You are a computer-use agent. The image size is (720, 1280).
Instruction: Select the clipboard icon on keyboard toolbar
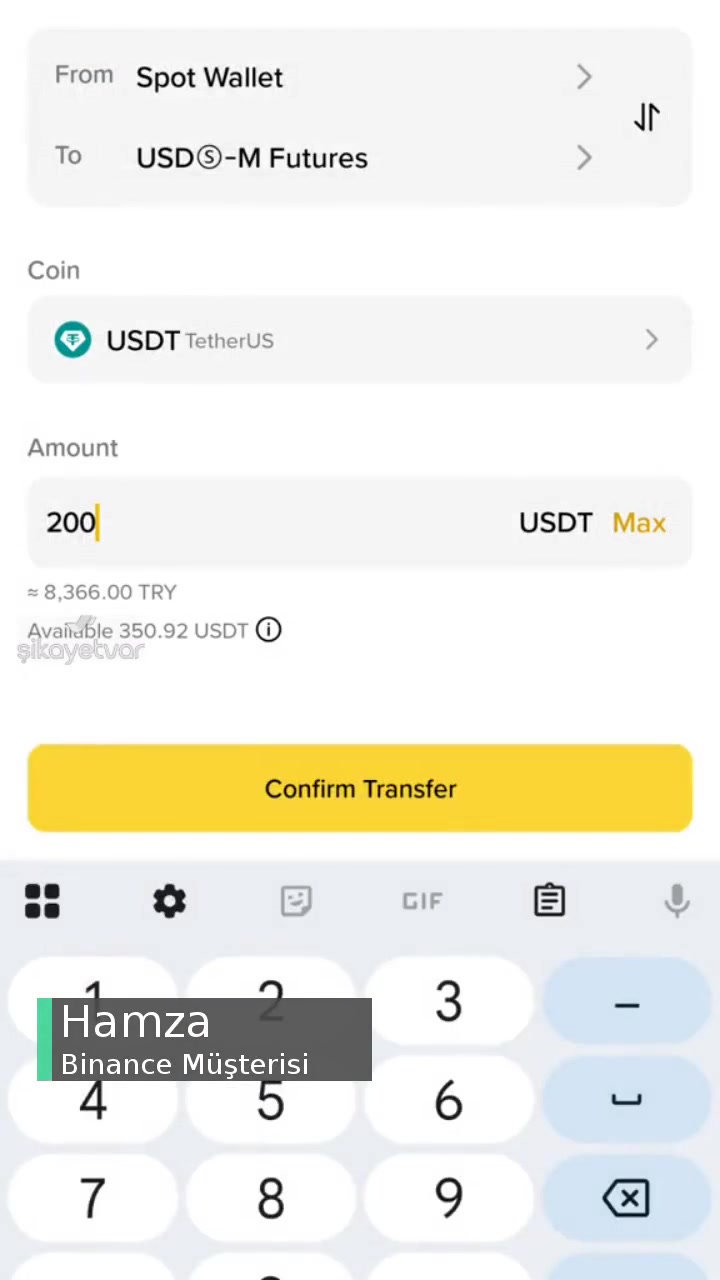[x=549, y=901]
